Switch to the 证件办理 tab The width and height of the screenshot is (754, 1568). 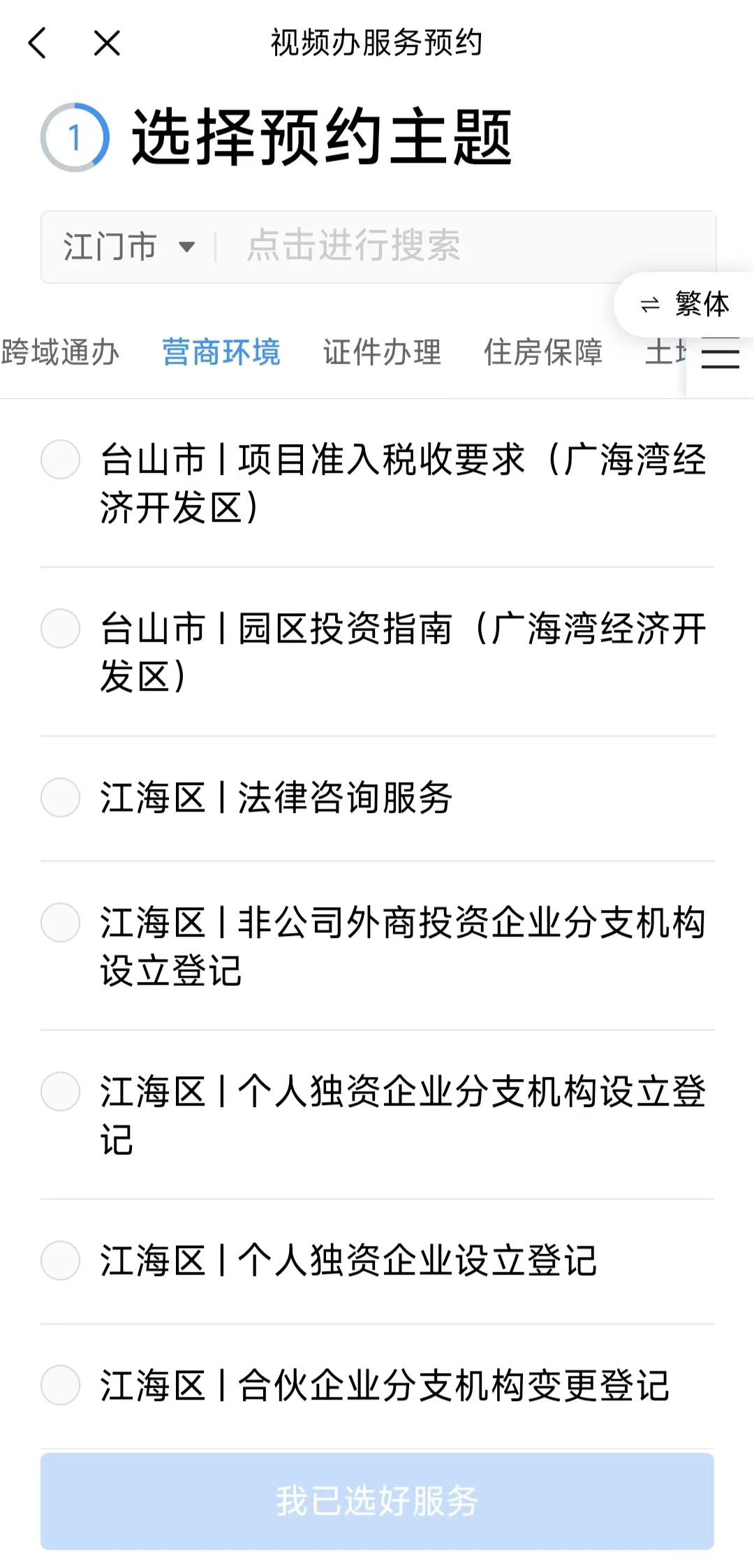point(382,352)
